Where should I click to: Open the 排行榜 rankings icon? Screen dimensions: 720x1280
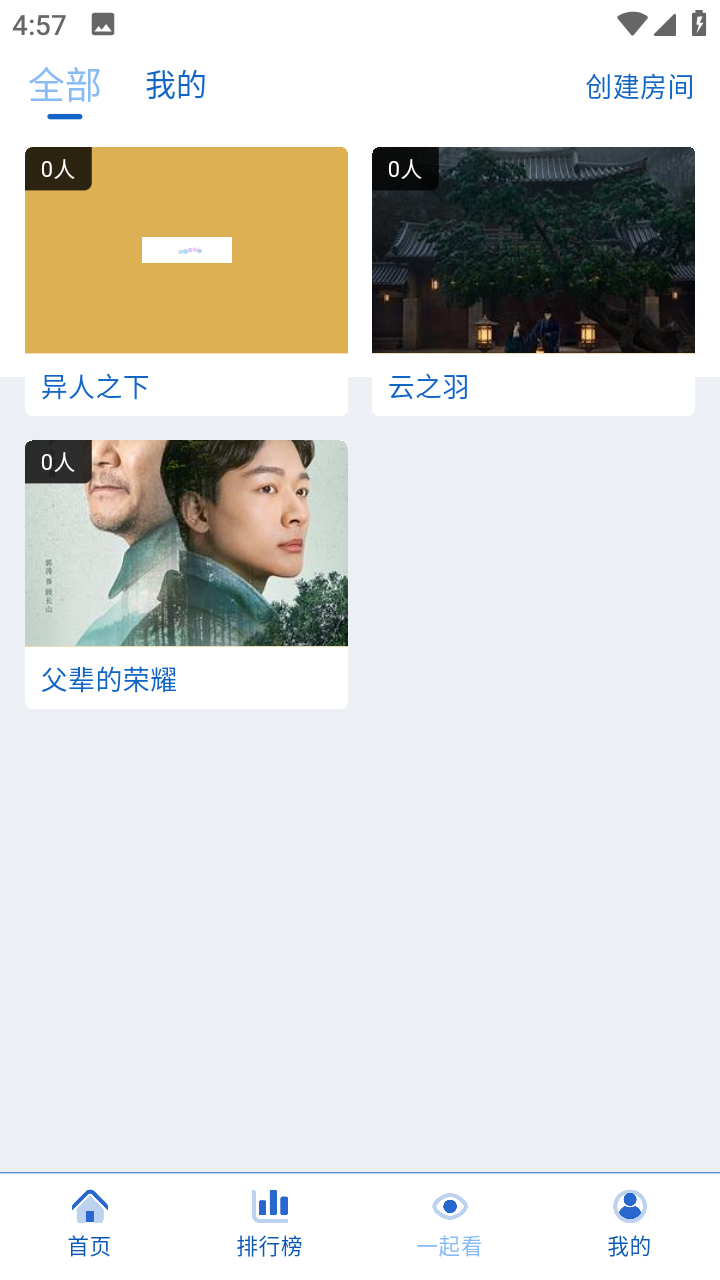[269, 1205]
